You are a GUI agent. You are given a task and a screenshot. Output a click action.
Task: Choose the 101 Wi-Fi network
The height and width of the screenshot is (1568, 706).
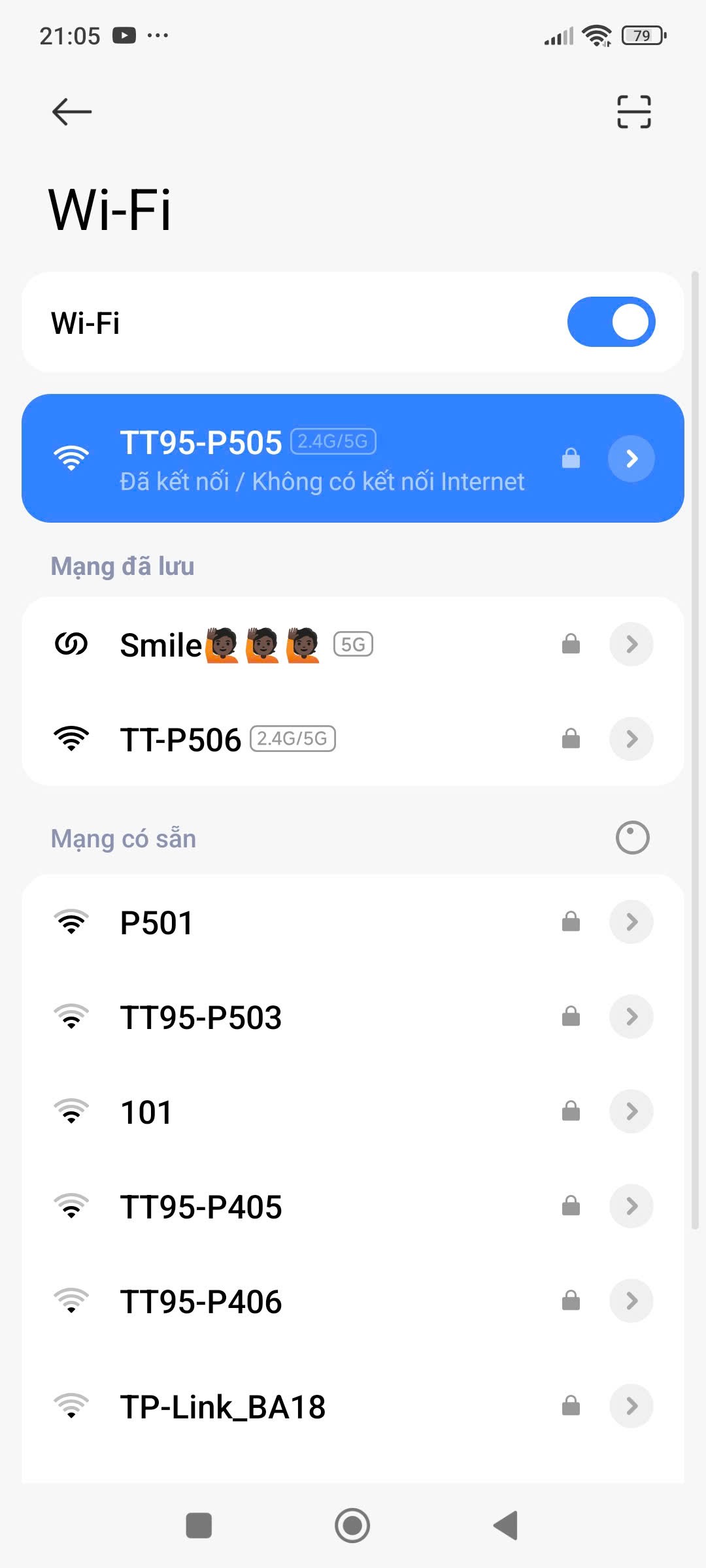(x=261, y=1112)
